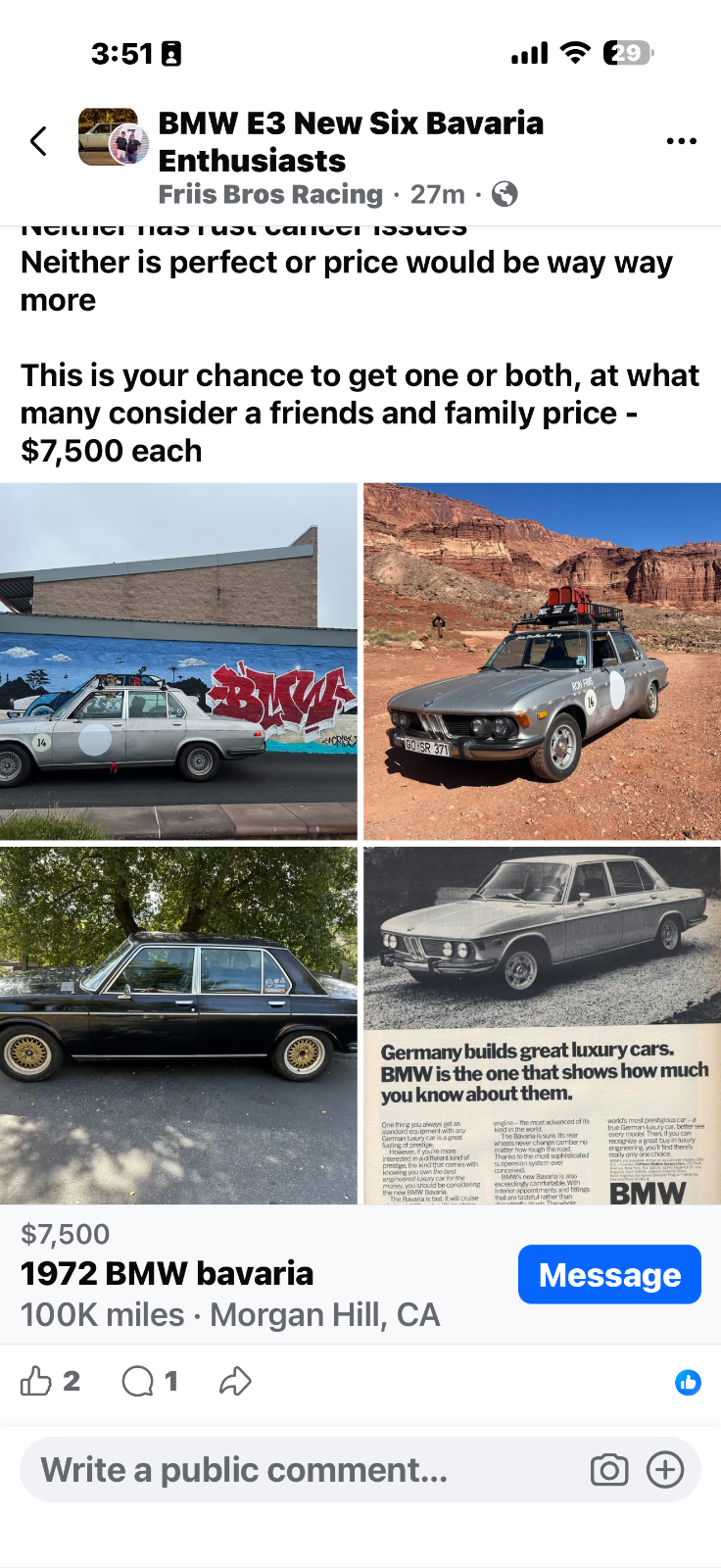Image resolution: width=721 pixels, height=1568 pixels.
Task: Like this post with the thumbs-up
Action: pos(36,1382)
